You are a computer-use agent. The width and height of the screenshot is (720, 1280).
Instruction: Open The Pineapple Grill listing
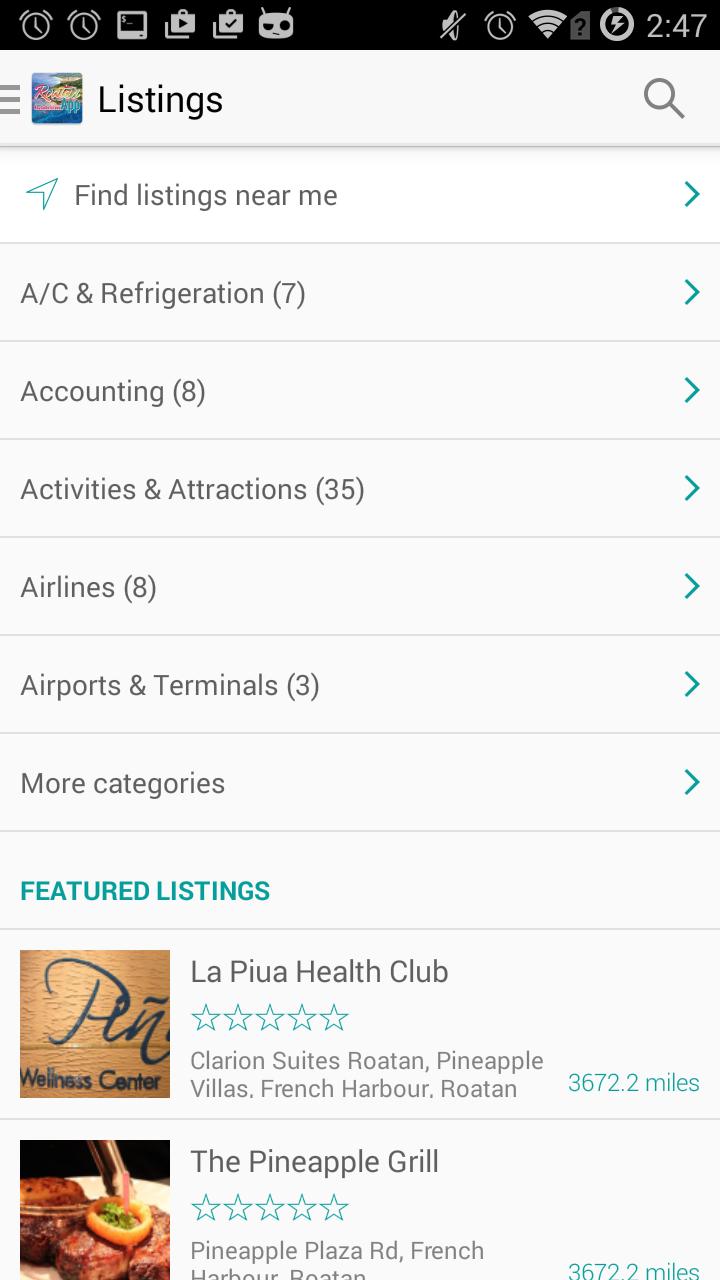pos(315,1161)
